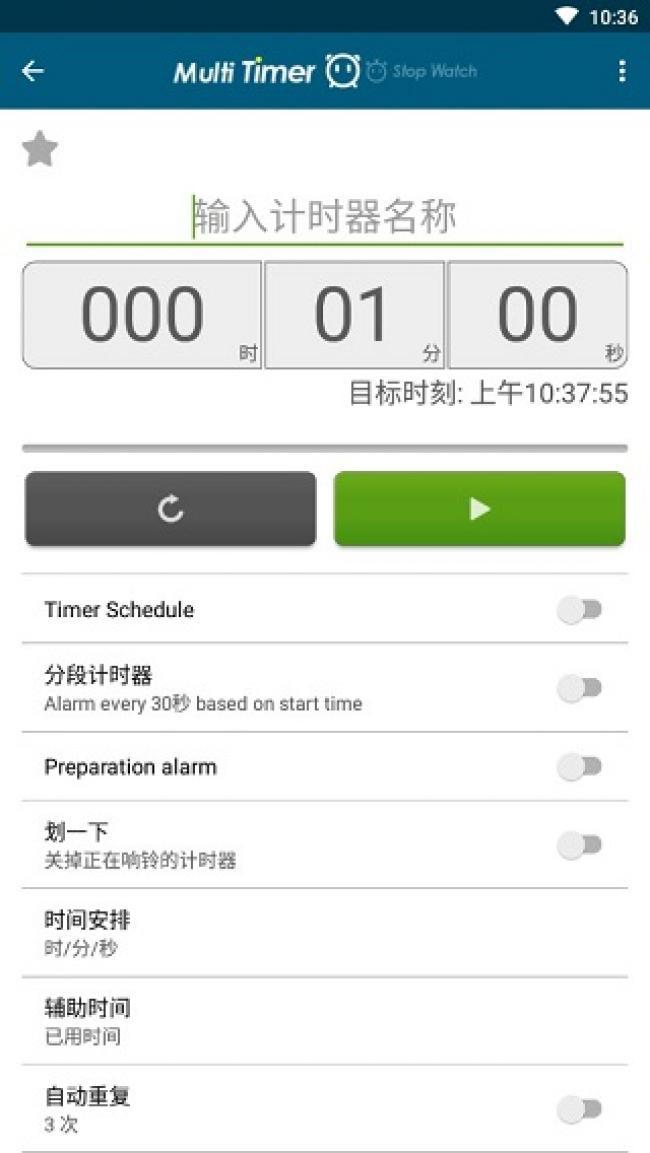
Task: Enable the Timer Schedule switch
Action: 579,610
